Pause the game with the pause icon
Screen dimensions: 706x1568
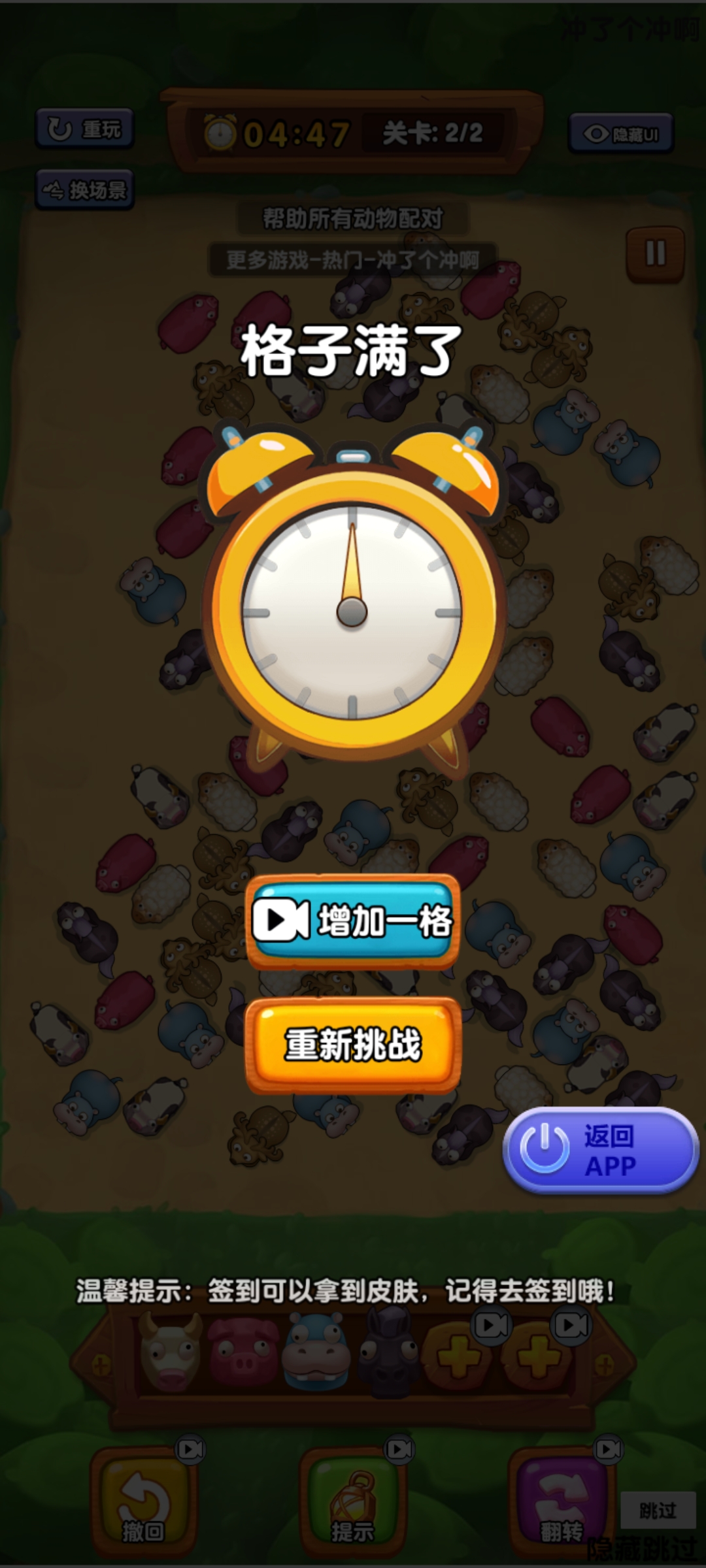tap(655, 253)
